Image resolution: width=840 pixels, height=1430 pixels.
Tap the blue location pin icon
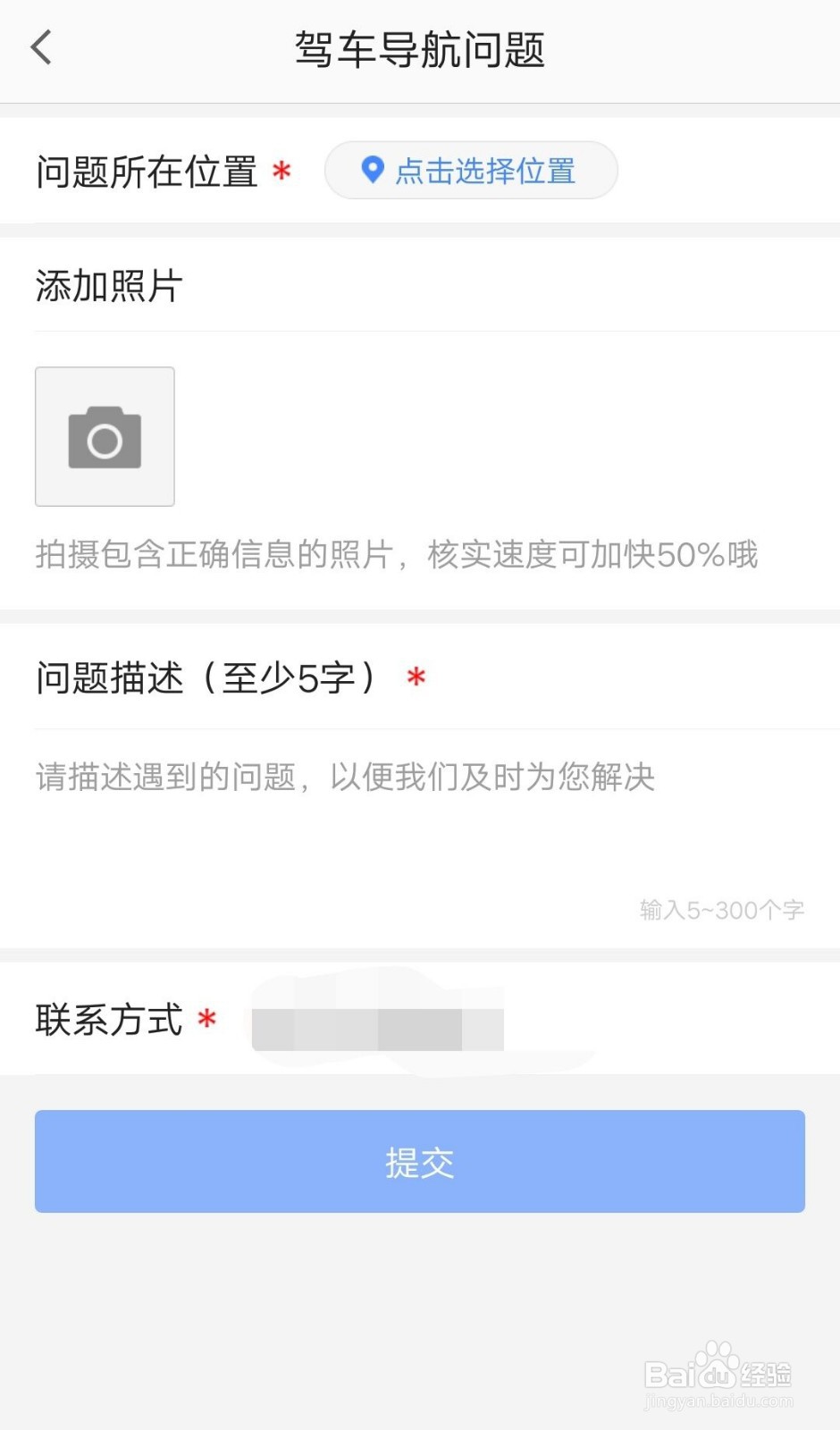coord(372,170)
